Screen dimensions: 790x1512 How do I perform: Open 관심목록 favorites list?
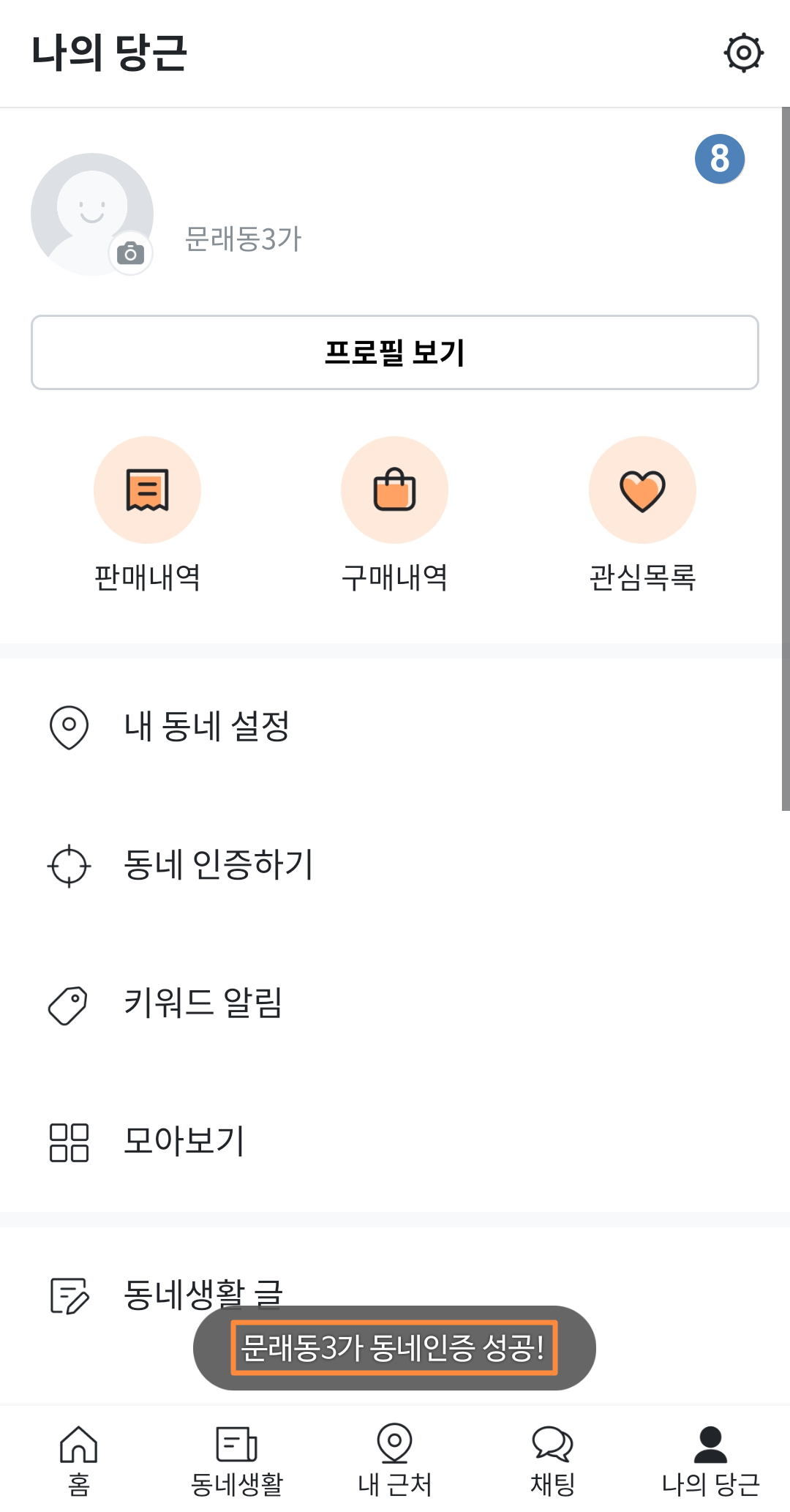point(642,512)
